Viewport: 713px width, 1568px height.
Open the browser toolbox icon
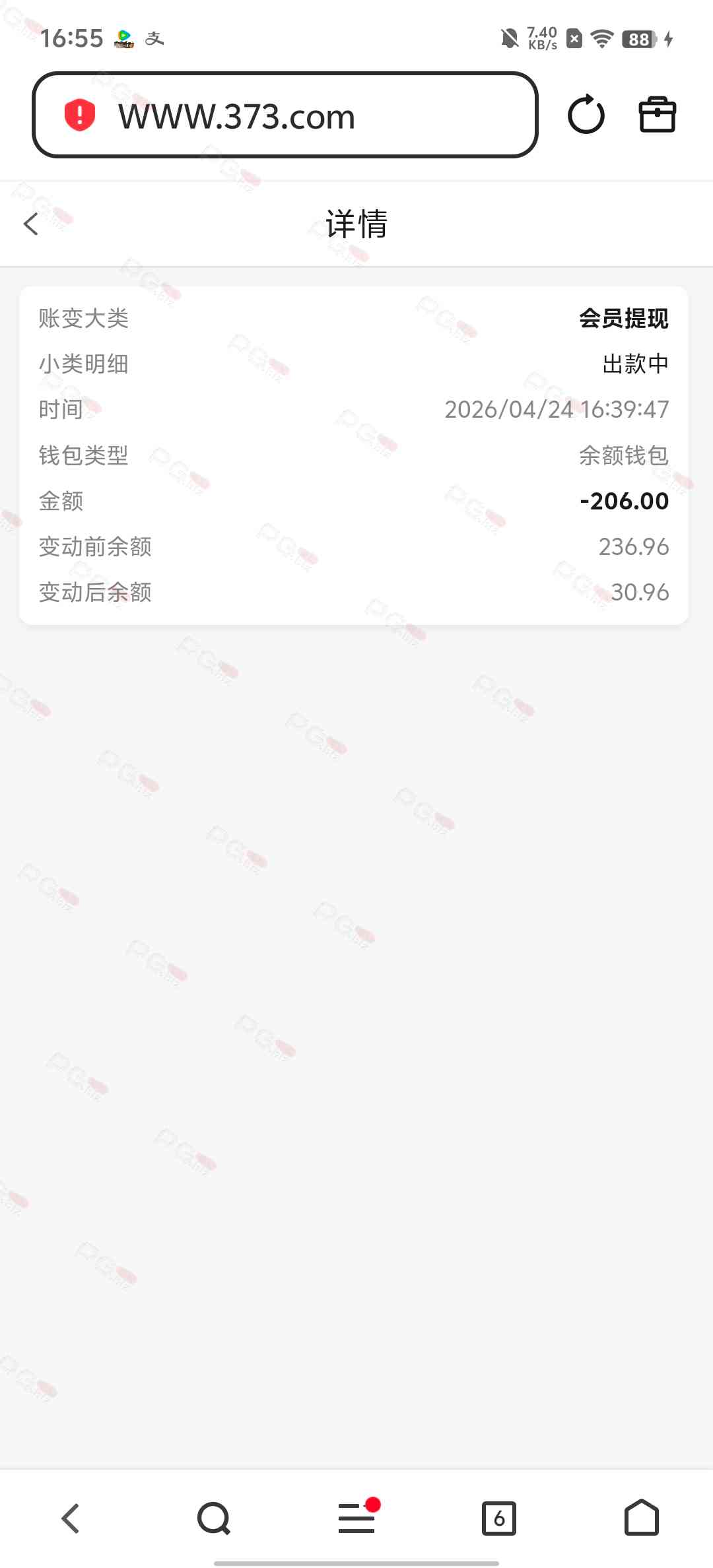657,115
